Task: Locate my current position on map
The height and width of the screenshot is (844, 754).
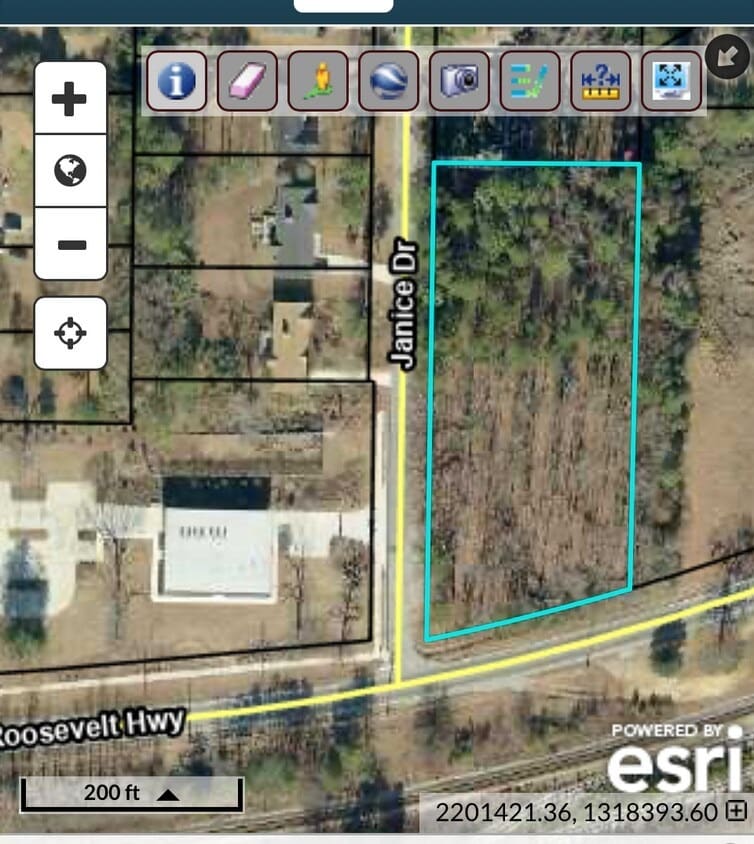Action: [x=70, y=332]
